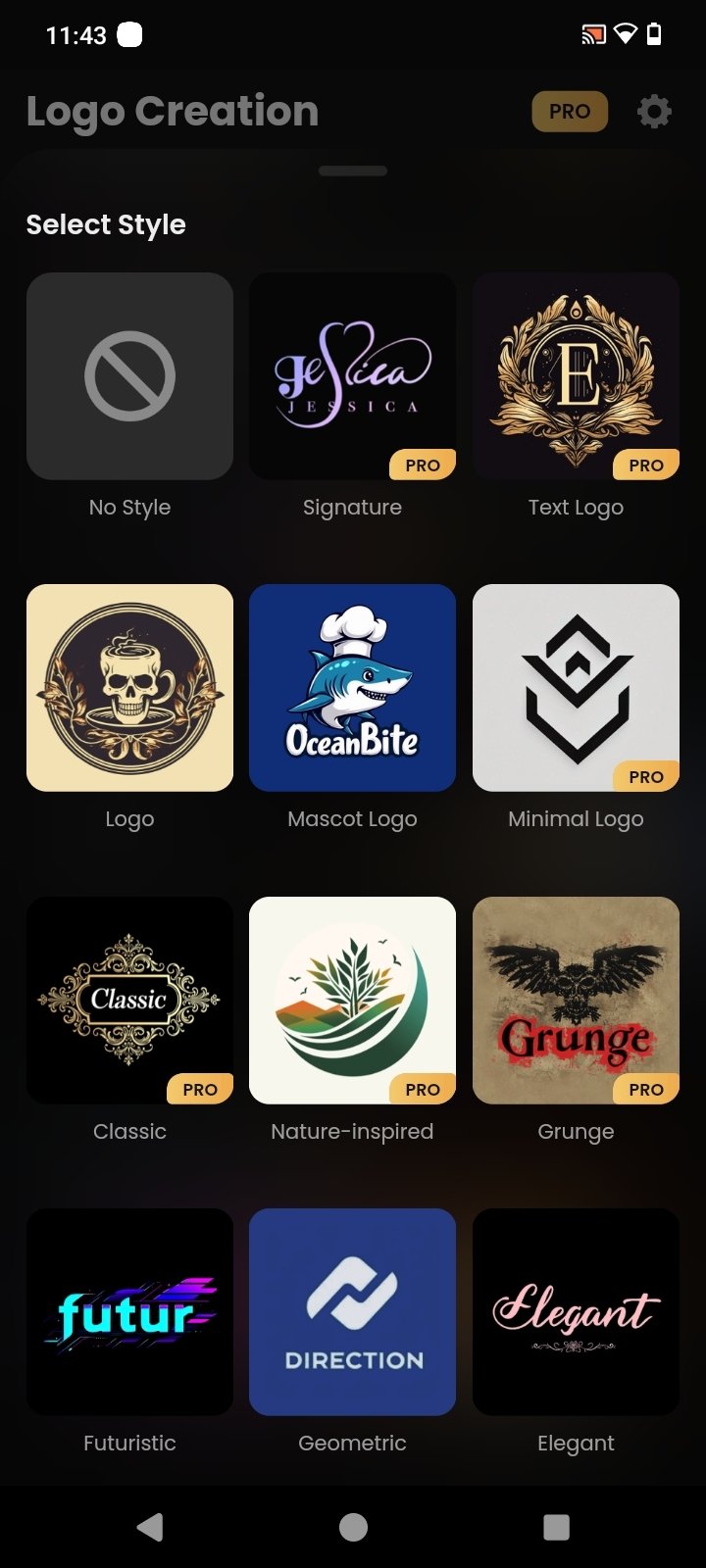Screen dimensions: 706x1568
Task: Select the Grunge style
Action: [x=576, y=1000]
